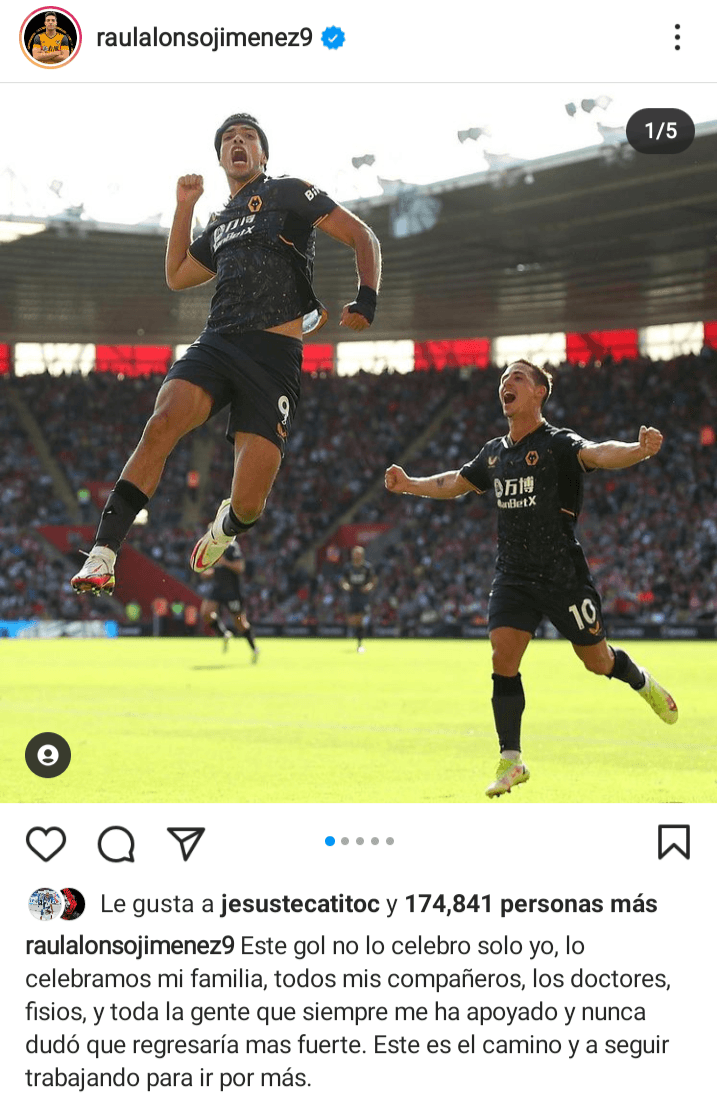
Task: View the 174,841 personas más likes list
Action: [x=530, y=904]
